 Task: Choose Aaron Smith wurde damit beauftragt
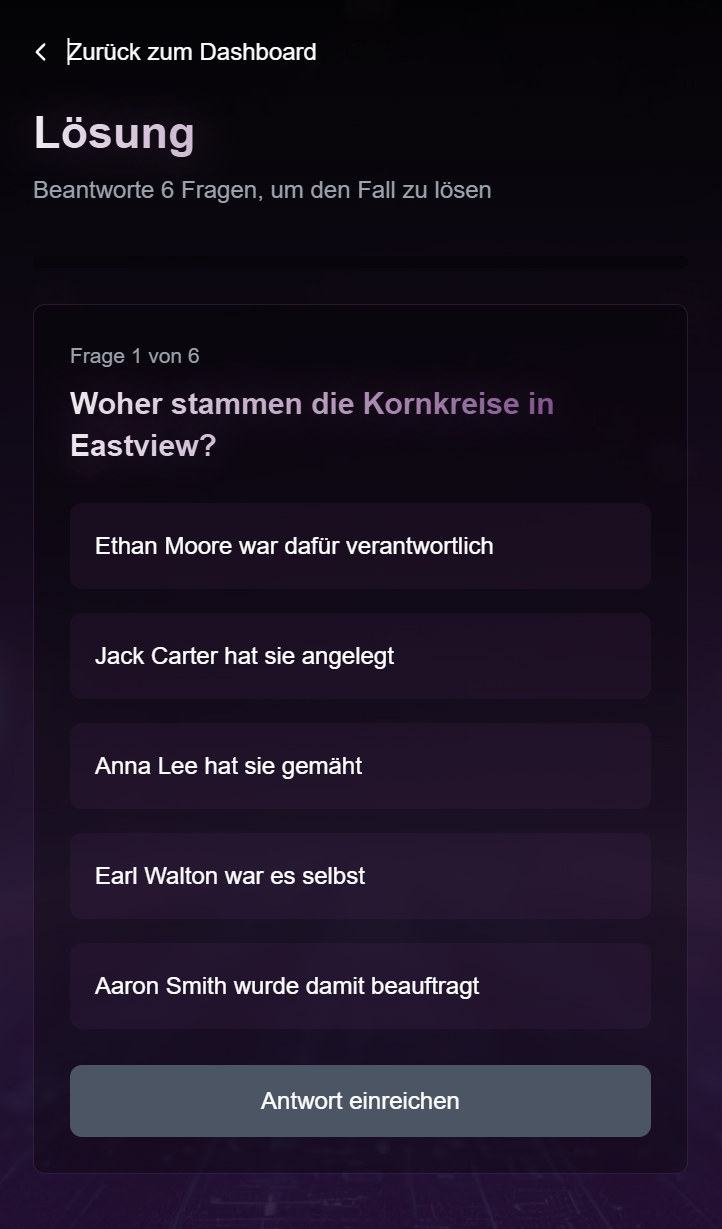pos(360,986)
